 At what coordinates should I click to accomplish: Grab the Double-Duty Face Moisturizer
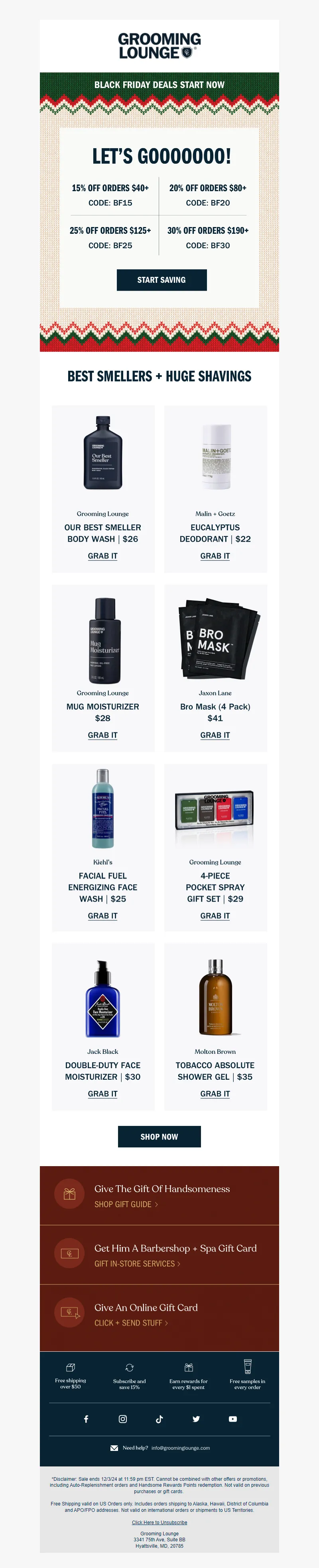pos(102,1094)
